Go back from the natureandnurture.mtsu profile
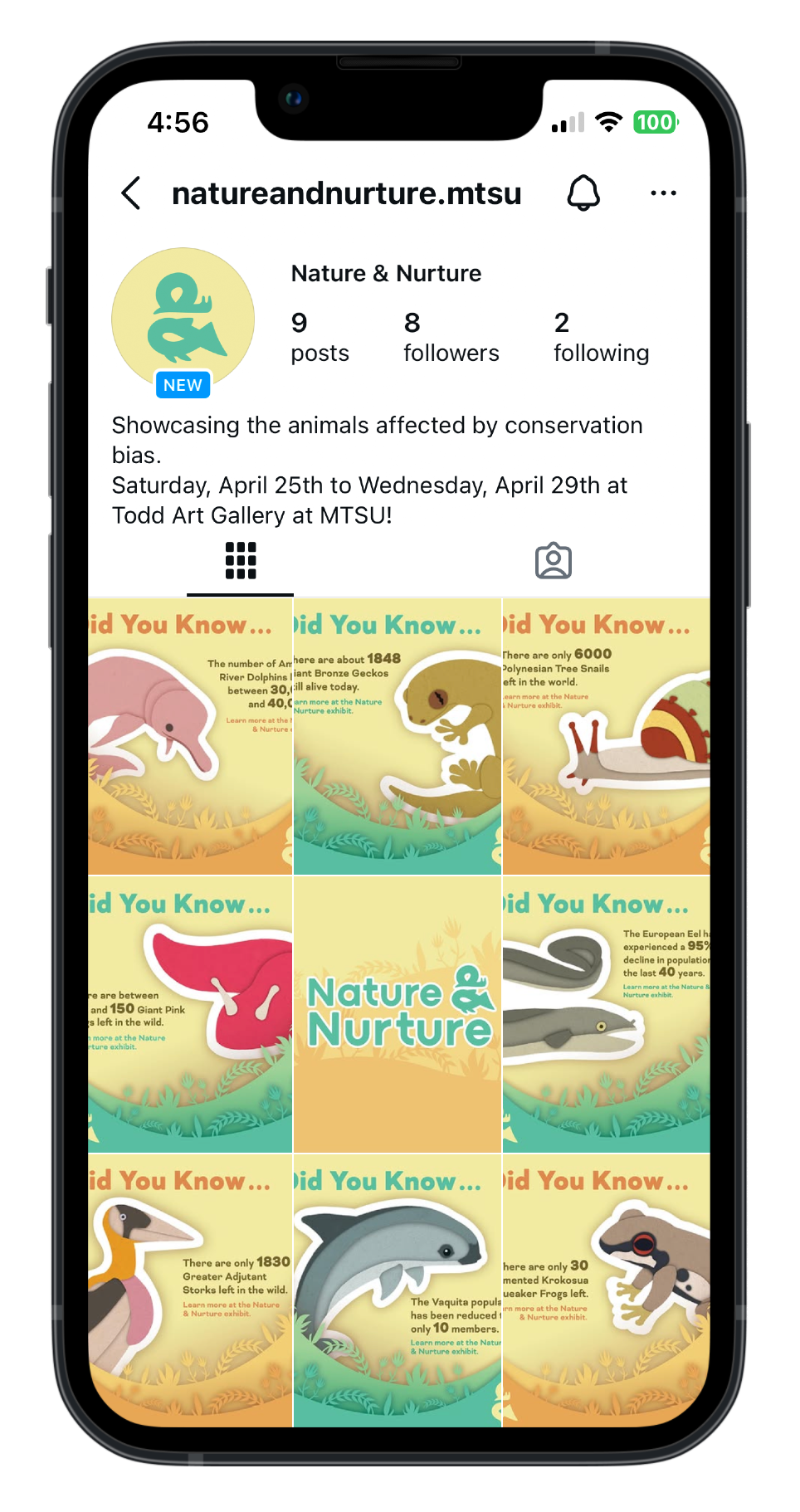Image resolution: width=800 pixels, height=1512 pixels. 131,193
